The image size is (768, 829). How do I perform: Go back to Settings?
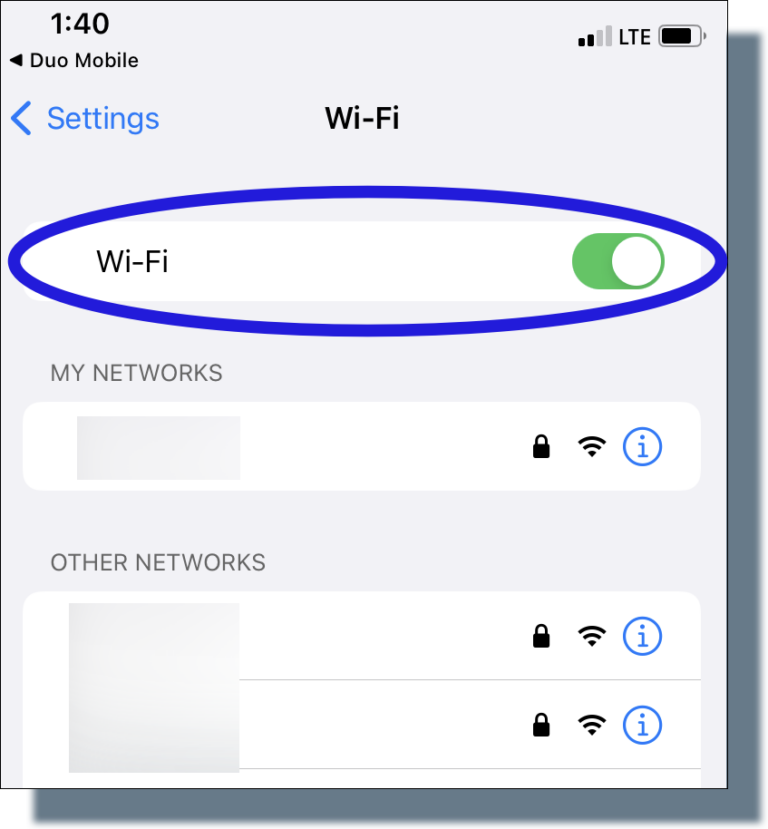point(85,119)
